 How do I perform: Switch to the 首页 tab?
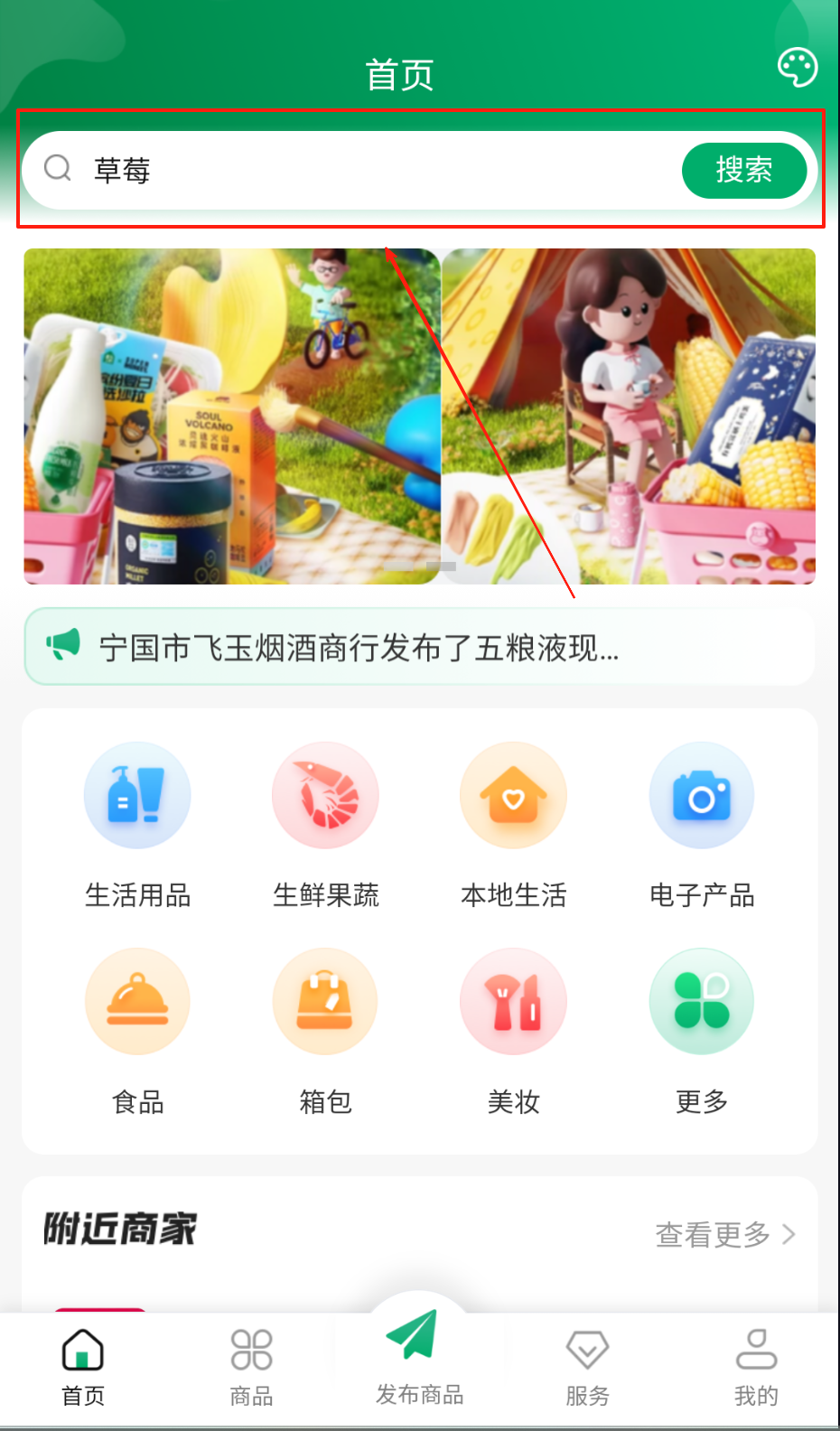click(x=83, y=1367)
